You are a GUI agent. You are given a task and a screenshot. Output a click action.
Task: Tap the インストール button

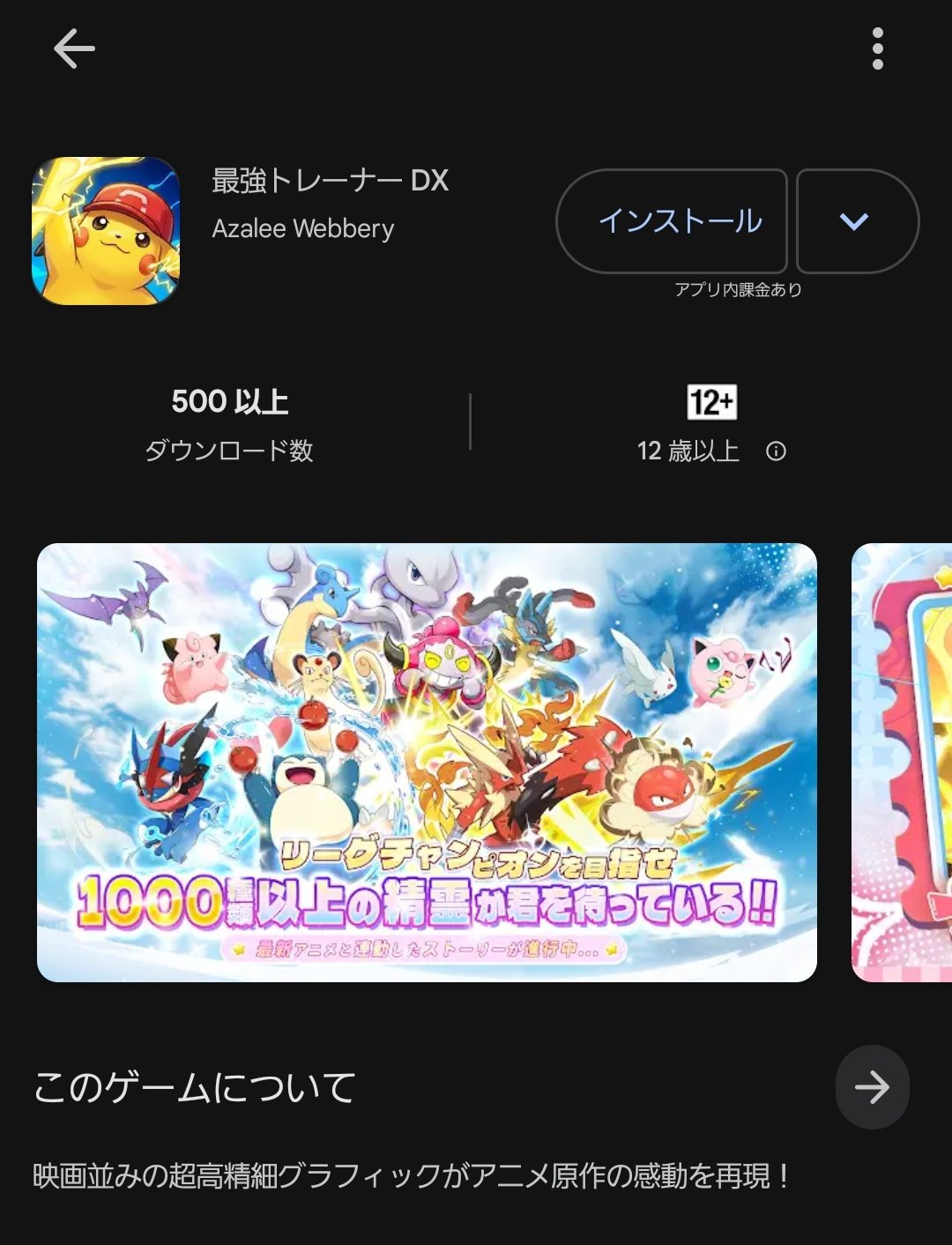pos(673,221)
